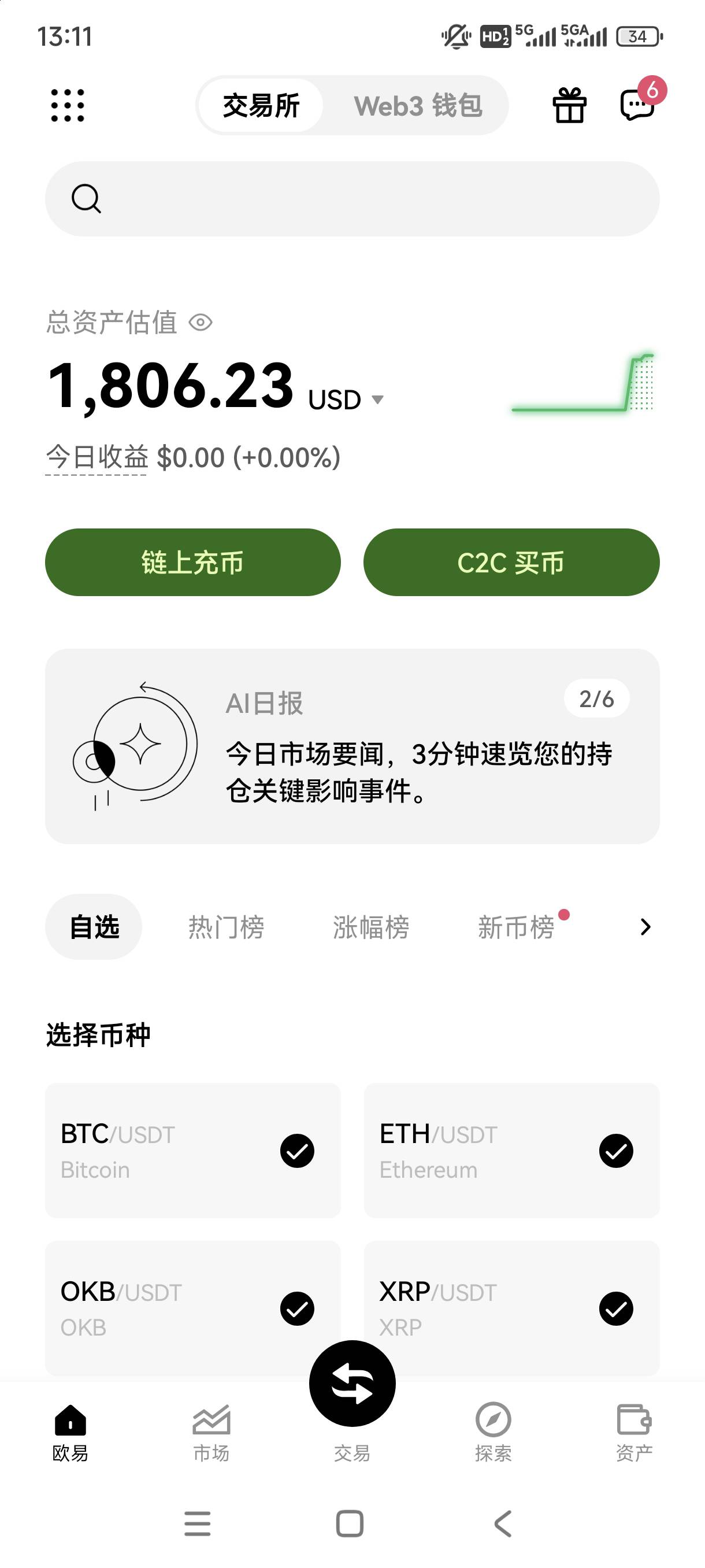Open the grid menu icon
Image resolution: width=705 pixels, height=1568 pixels.
[68, 105]
